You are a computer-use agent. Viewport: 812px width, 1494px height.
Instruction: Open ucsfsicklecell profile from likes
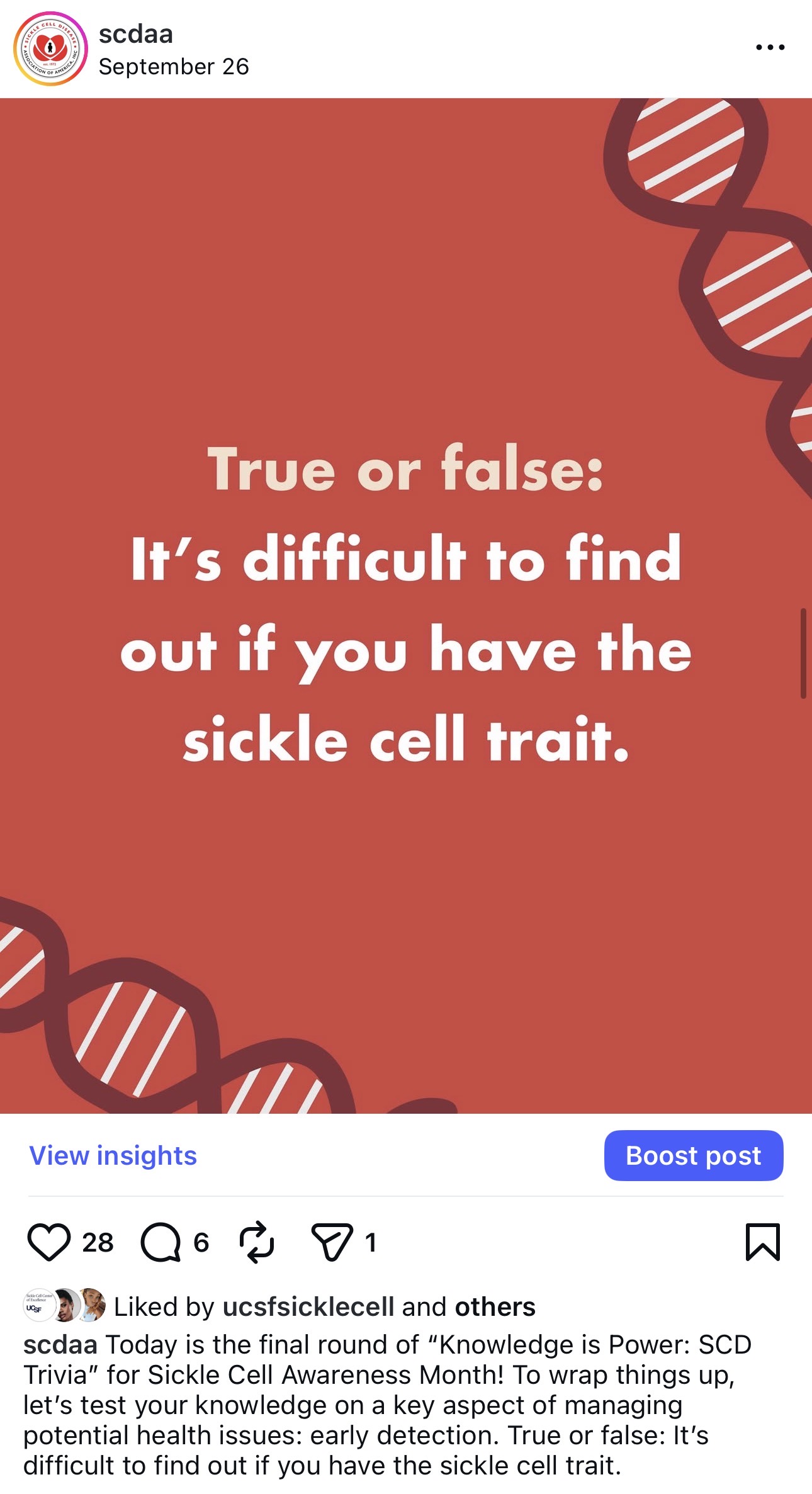pyautogui.click(x=308, y=1307)
